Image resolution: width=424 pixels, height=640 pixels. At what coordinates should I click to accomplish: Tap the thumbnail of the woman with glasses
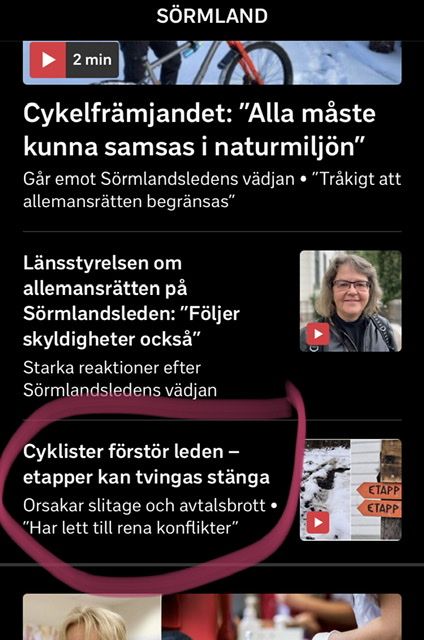point(351,301)
